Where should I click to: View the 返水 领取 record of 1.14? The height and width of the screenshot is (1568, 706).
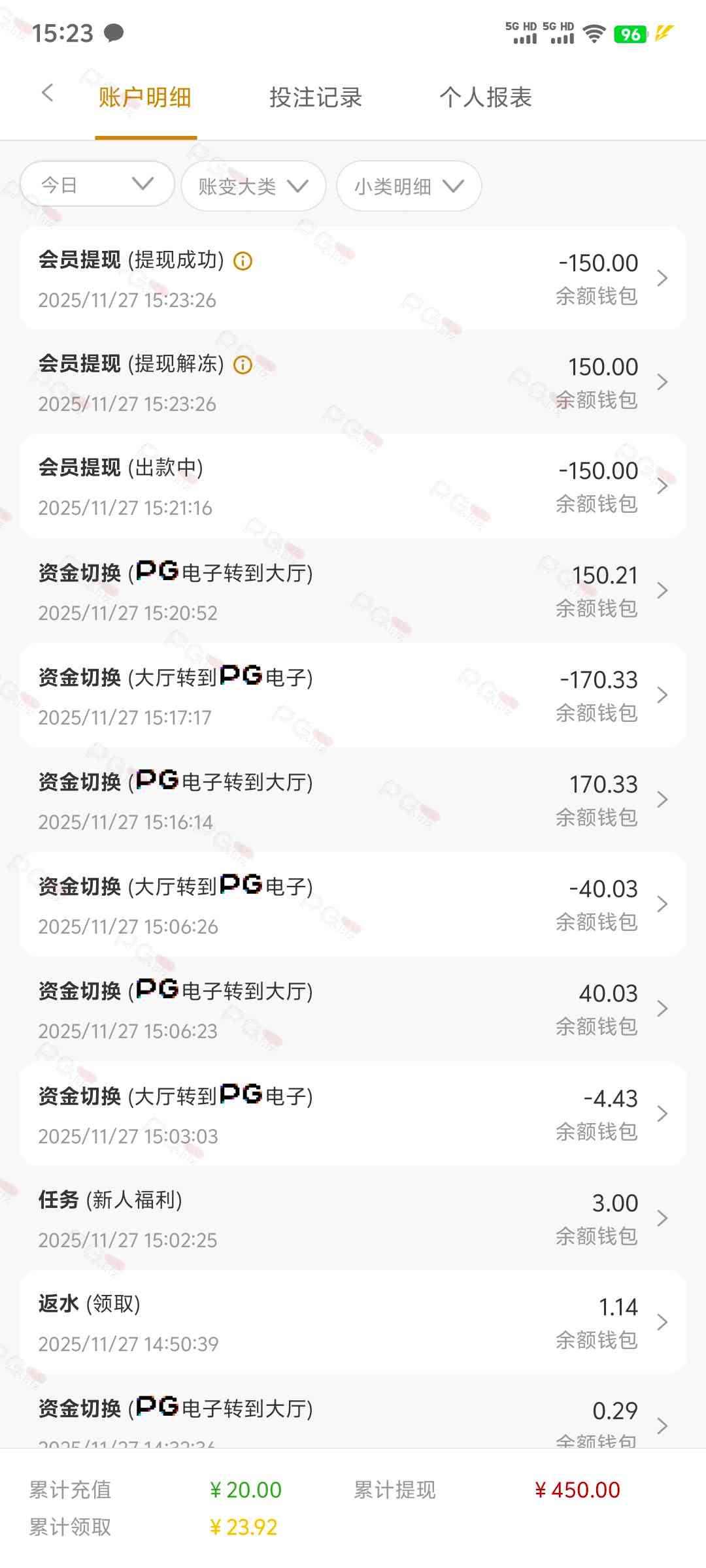pyautogui.click(x=353, y=1323)
